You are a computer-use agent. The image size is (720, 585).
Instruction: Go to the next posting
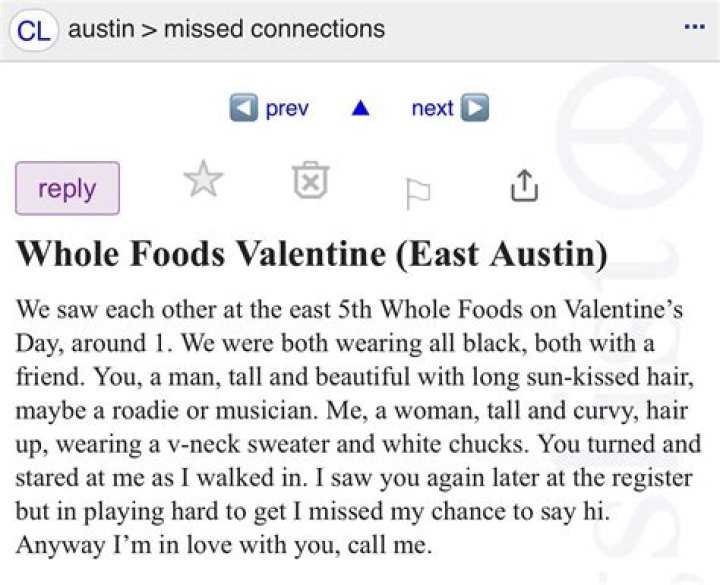449,108
